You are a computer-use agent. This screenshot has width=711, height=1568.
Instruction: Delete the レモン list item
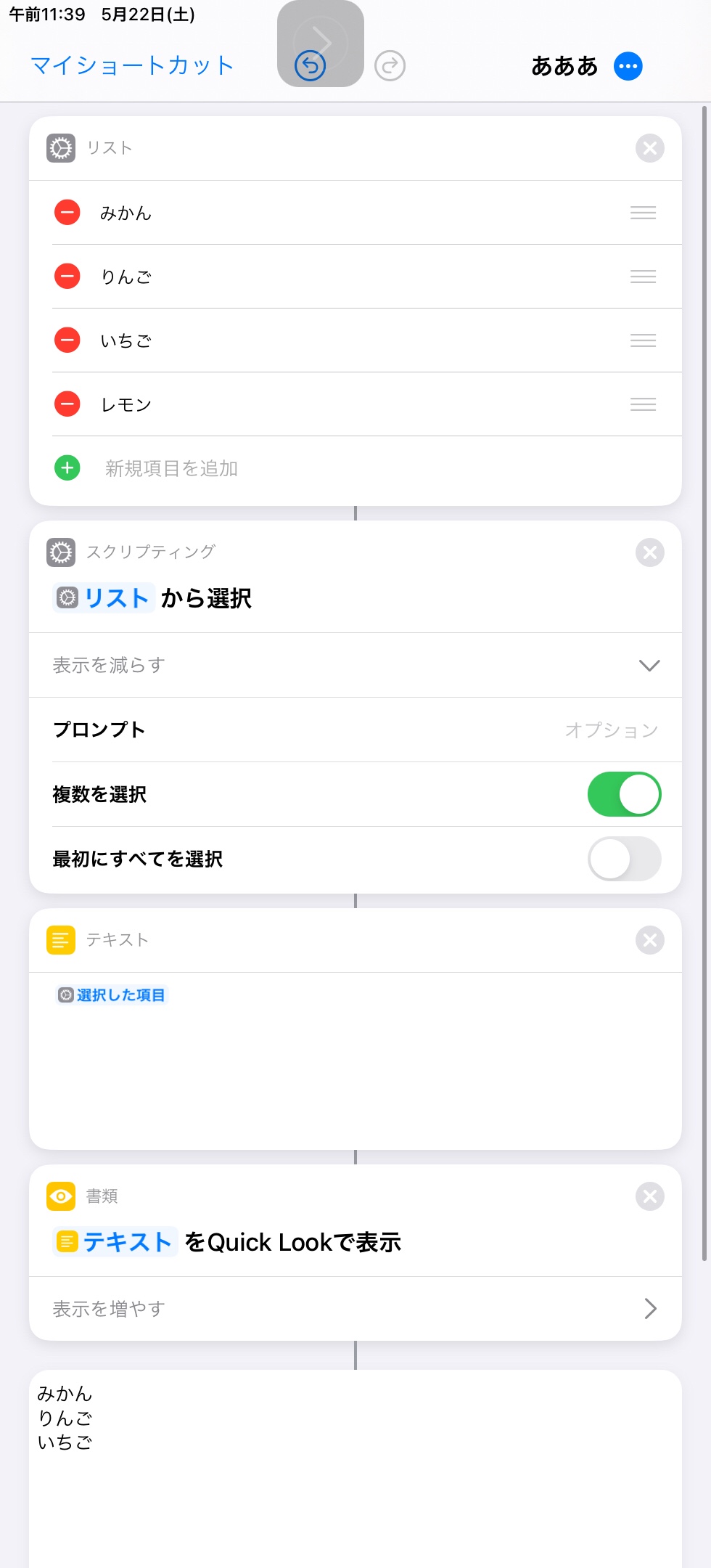(x=67, y=404)
